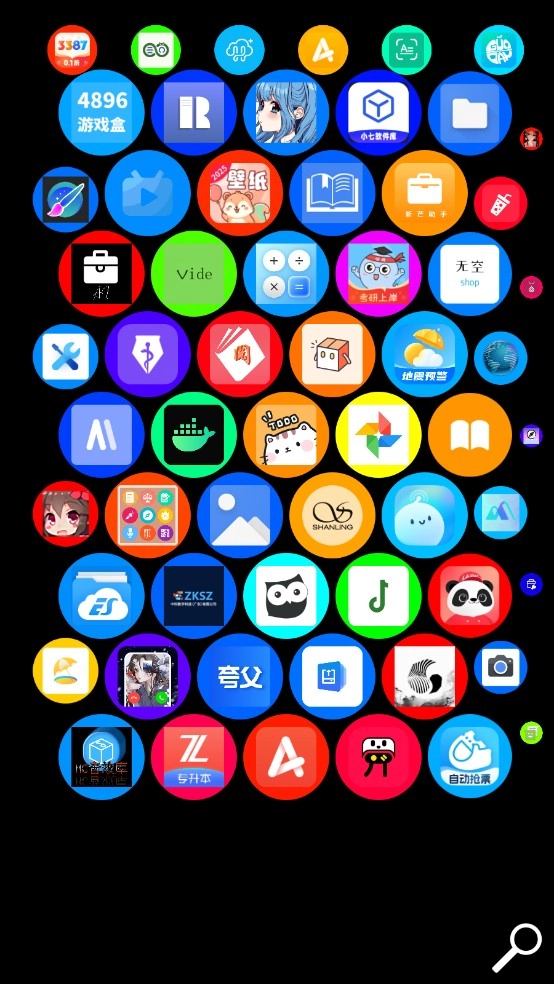The height and width of the screenshot is (984, 554).
Task: Launch the 2025 壁纸 wallpaper app
Action: coord(240,193)
